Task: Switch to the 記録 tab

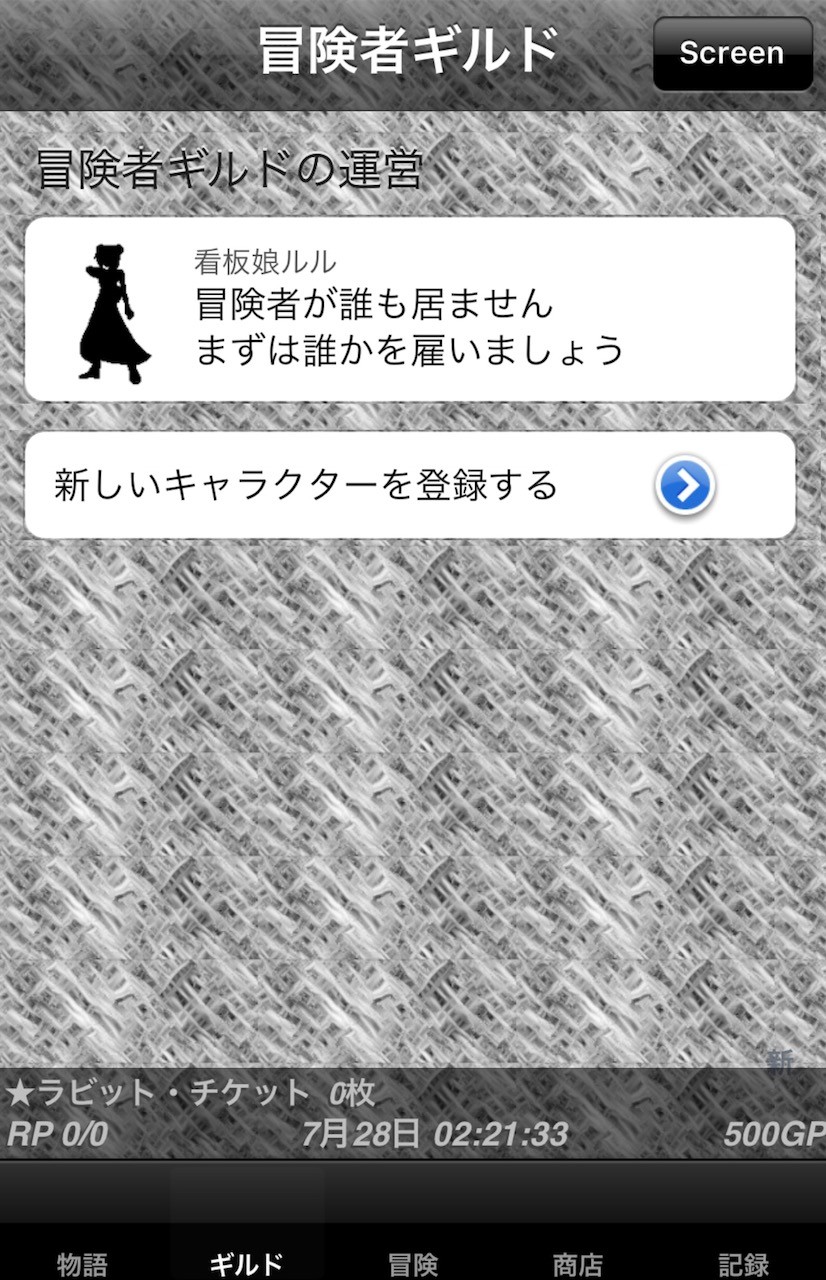Action: click(x=743, y=1240)
